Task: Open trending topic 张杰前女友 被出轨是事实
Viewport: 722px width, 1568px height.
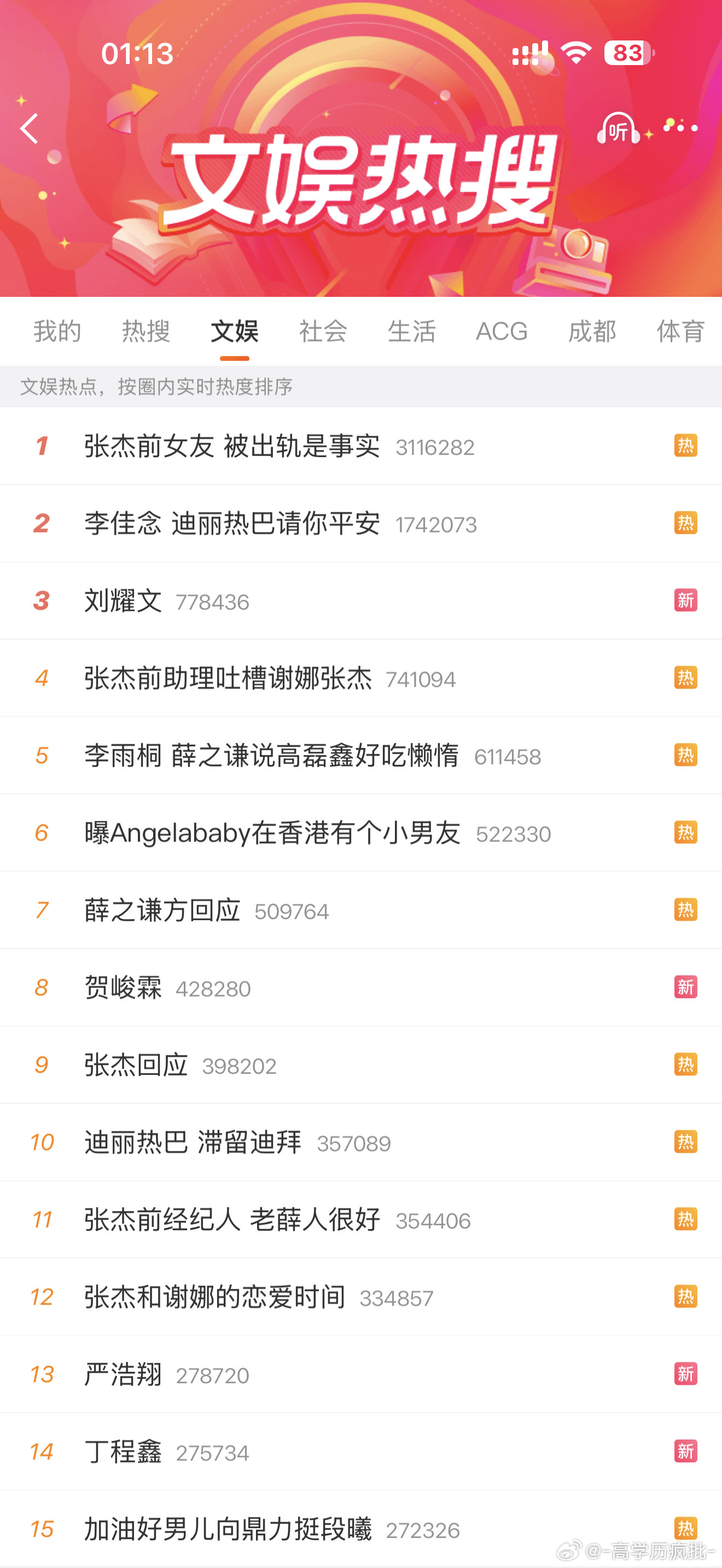Action: click(x=231, y=446)
